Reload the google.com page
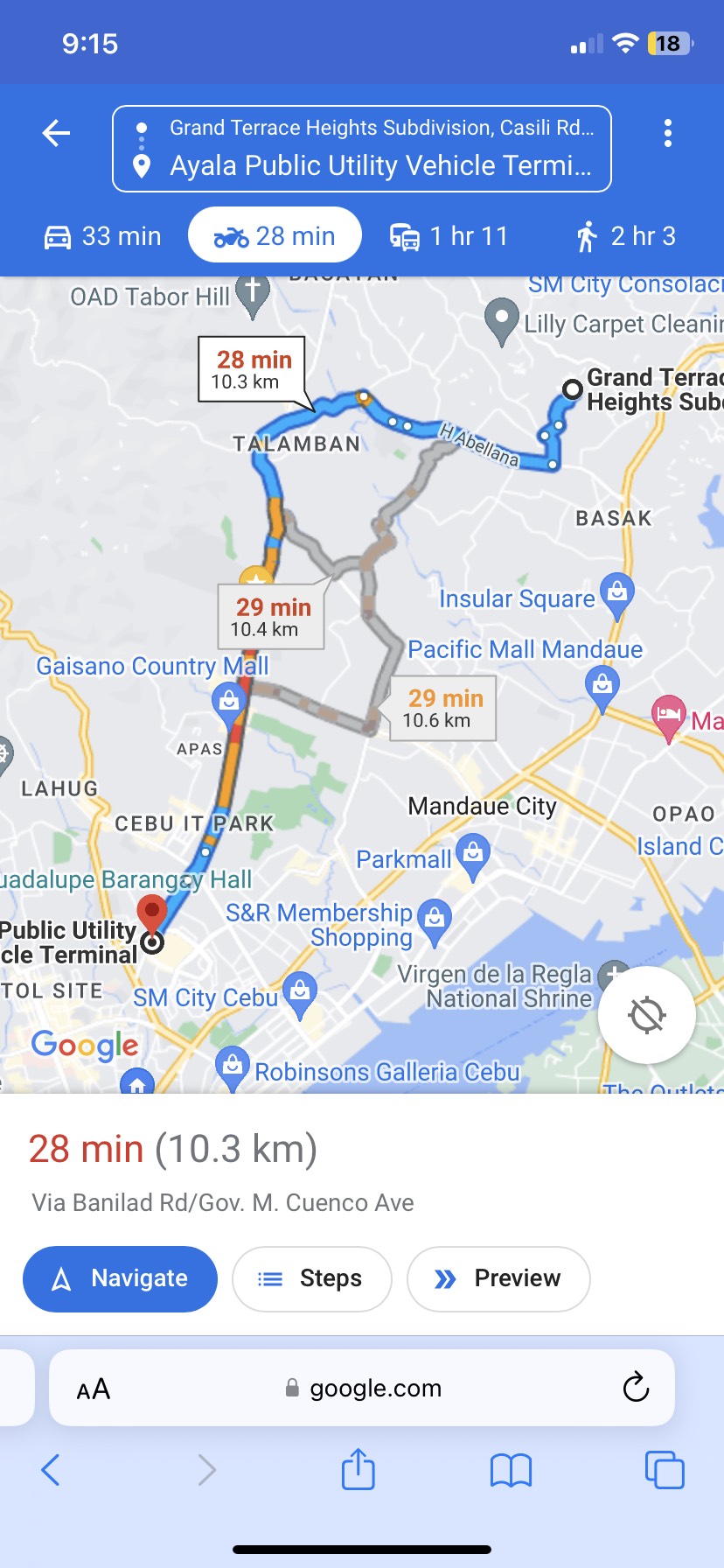724x1568 pixels. [636, 1387]
